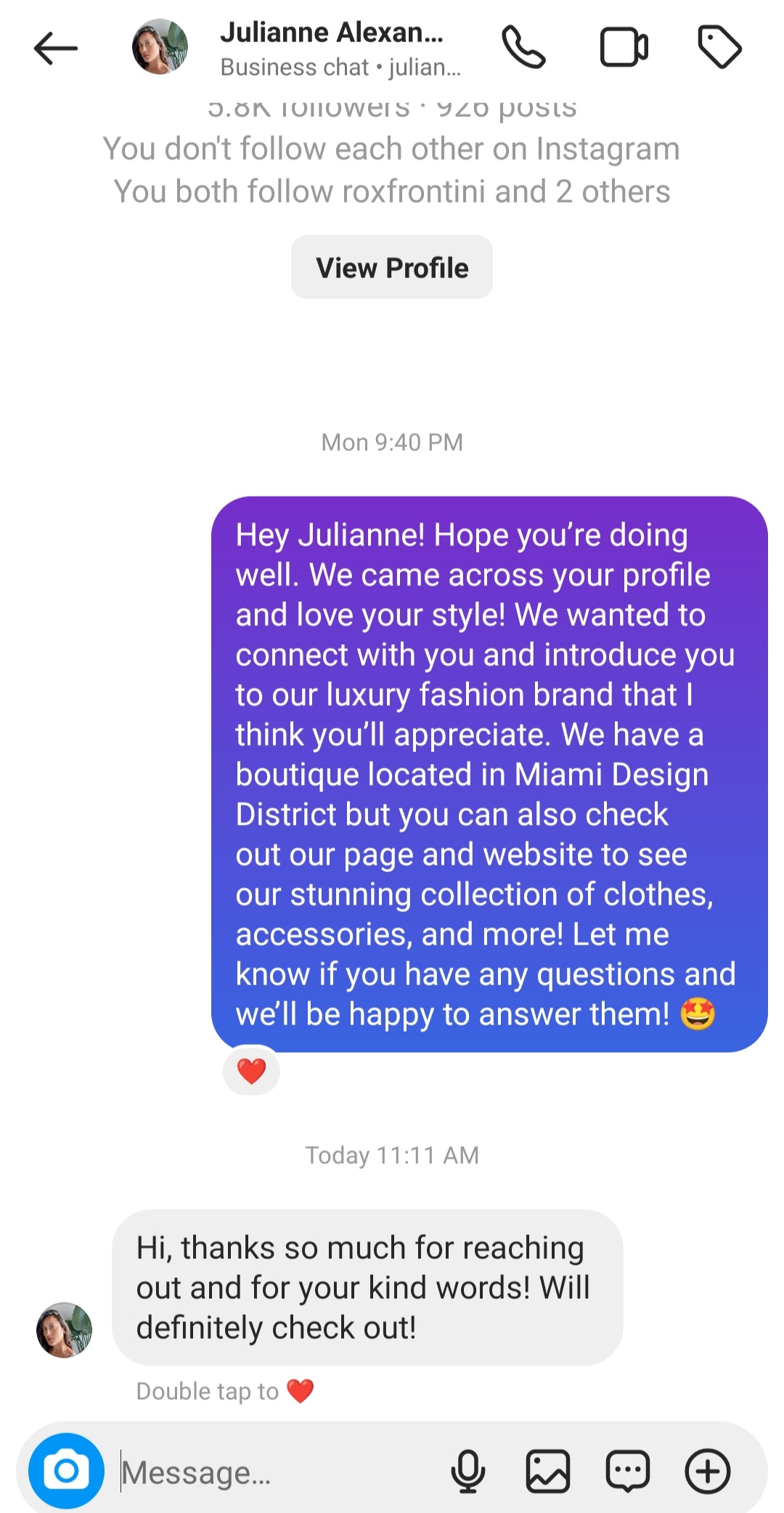Open the plus menu for more options
The width and height of the screenshot is (784, 1513).
[x=707, y=1472]
